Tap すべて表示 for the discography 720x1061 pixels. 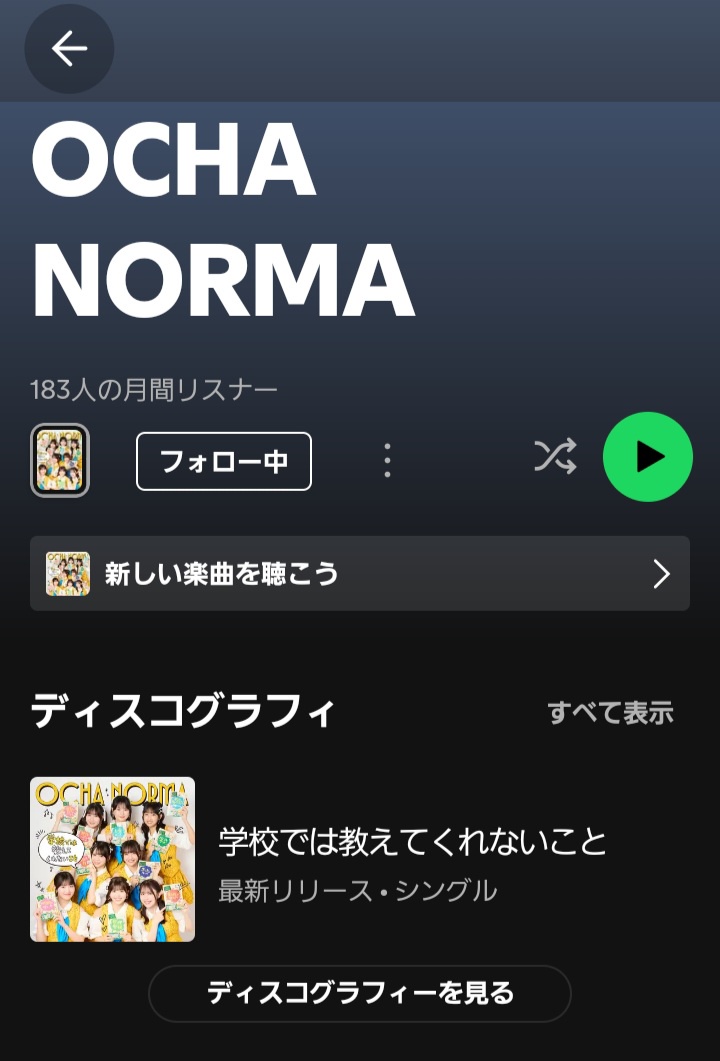(x=610, y=713)
